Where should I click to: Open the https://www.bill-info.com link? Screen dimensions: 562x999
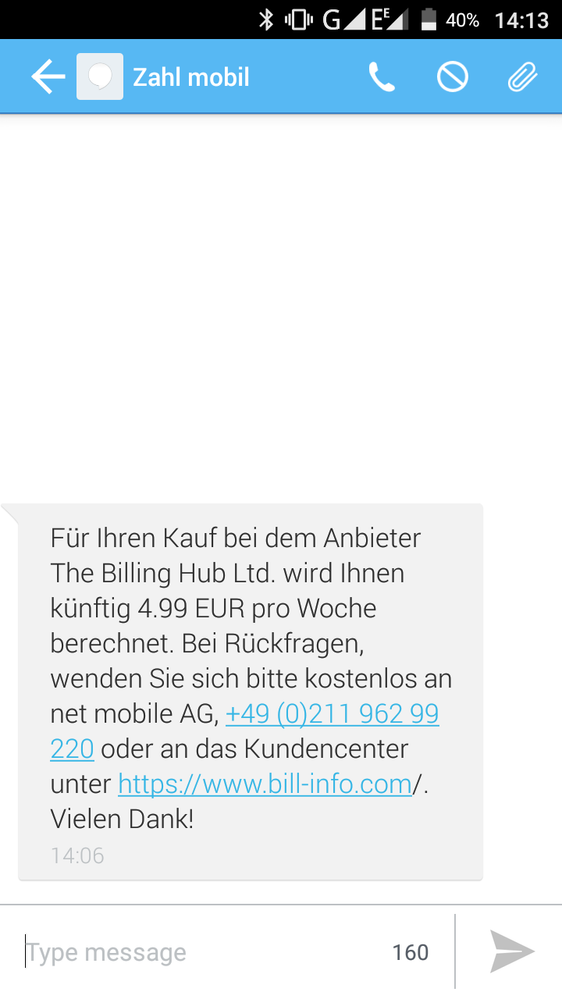[x=265, y=784]
